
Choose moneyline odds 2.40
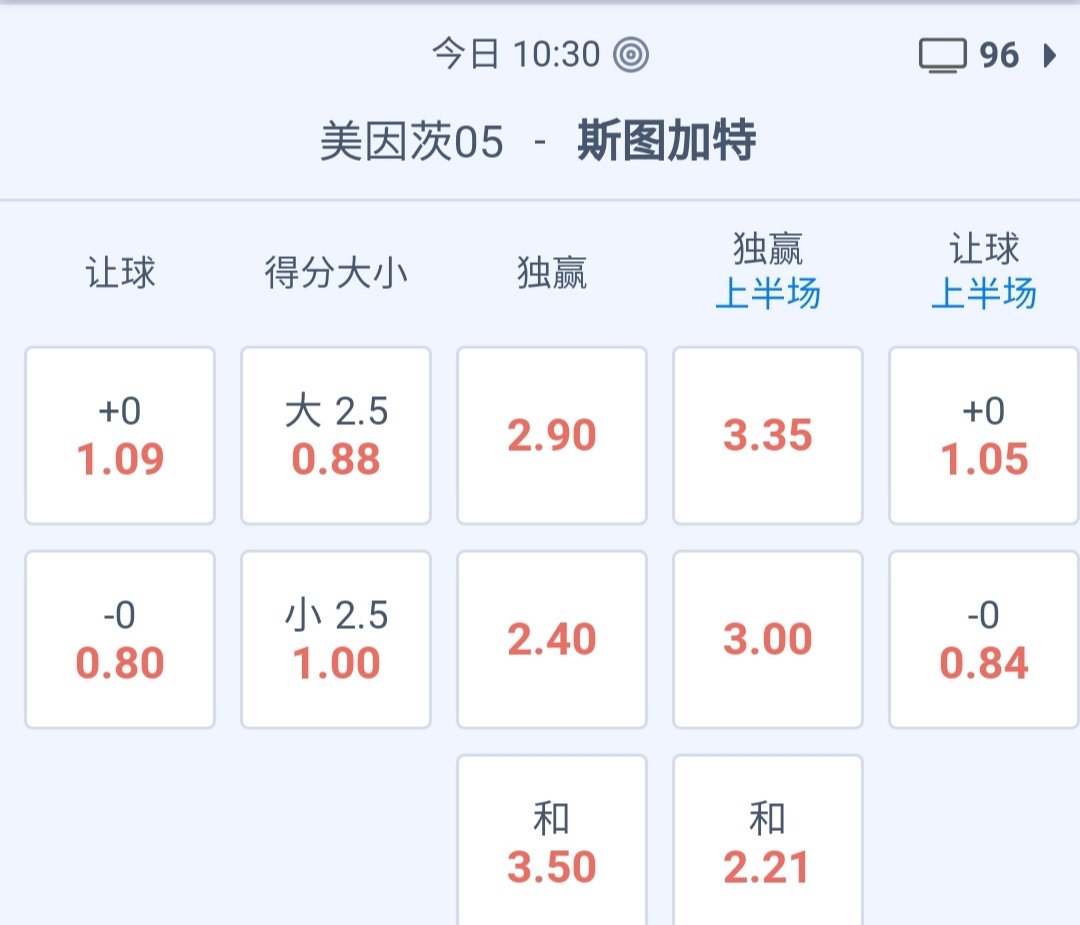552,640
